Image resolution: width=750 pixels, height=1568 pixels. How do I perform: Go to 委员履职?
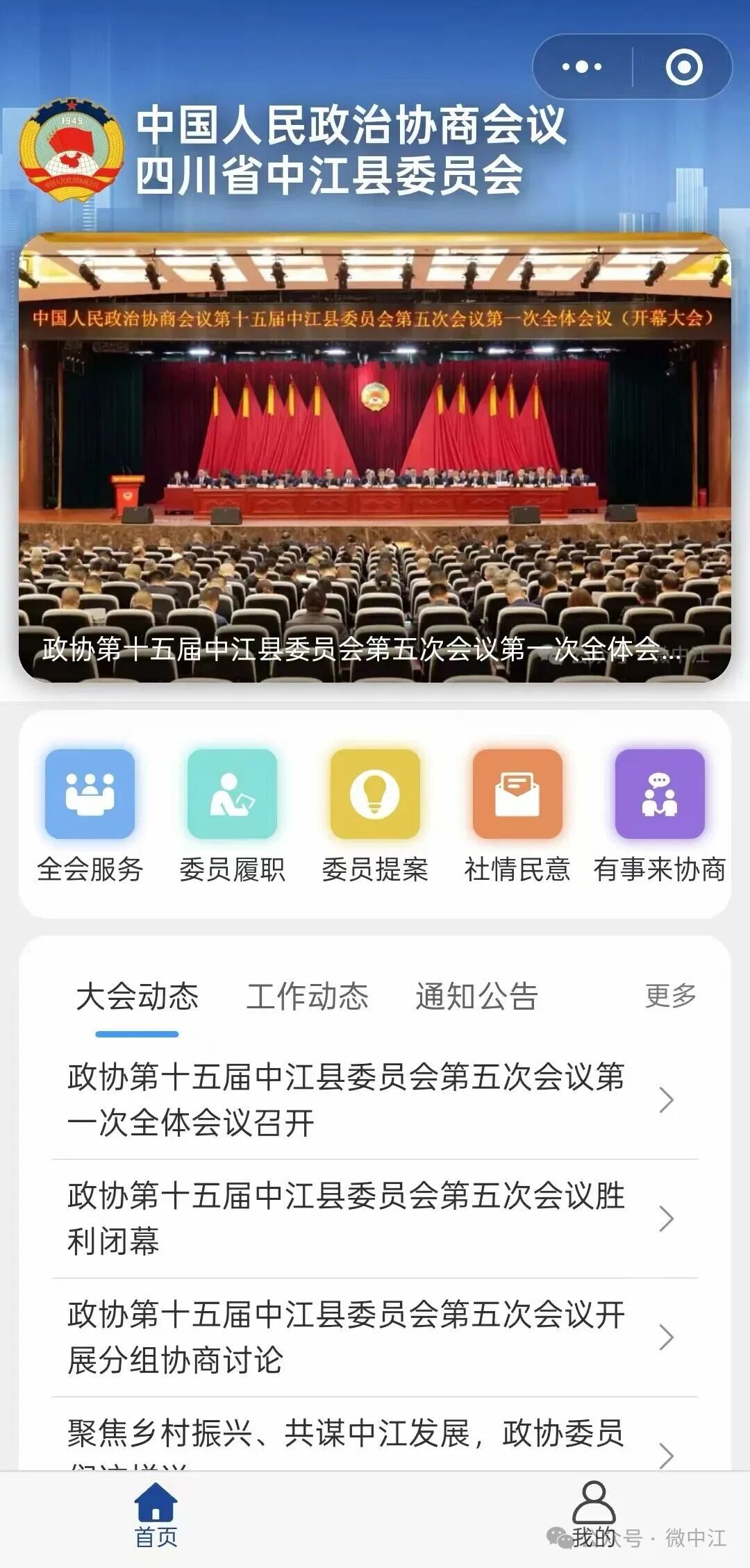(232, 814)
